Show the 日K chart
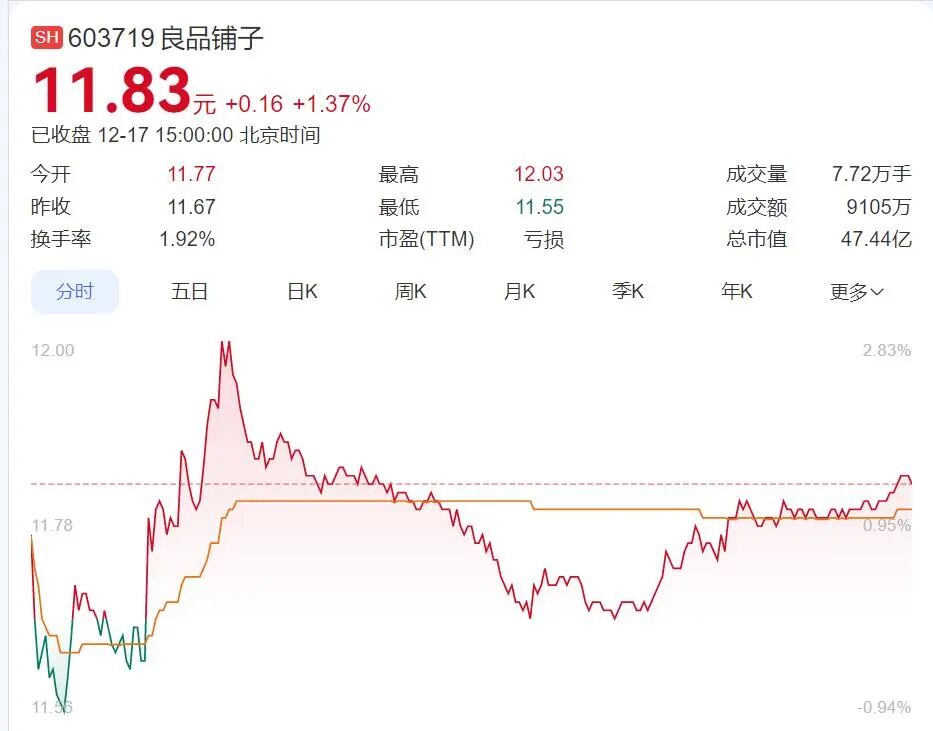The width and height of the screenshot is (933, 731). (x=302, y=292)
